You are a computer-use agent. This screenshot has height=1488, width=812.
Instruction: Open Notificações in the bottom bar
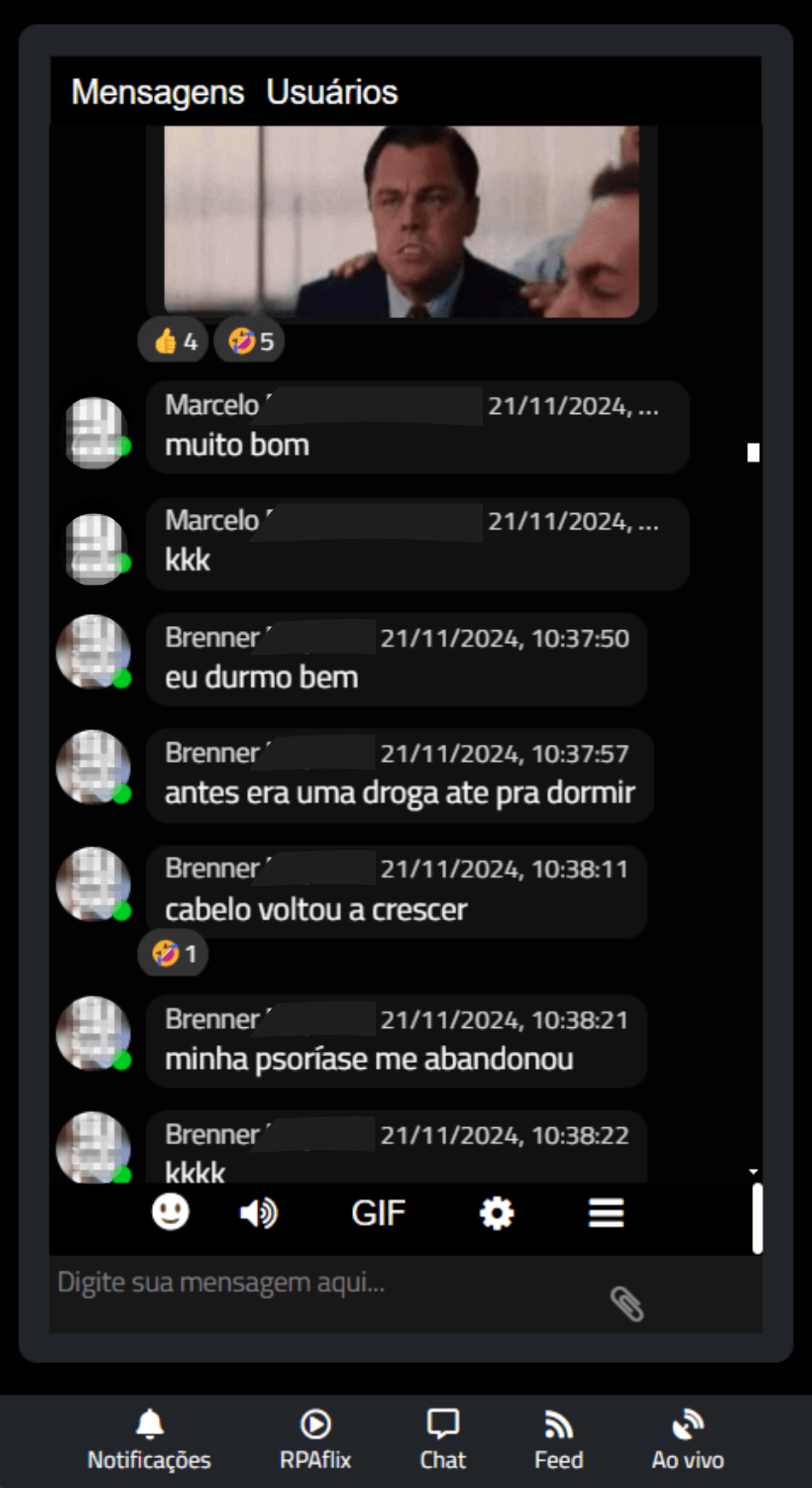click(150, 1440)
